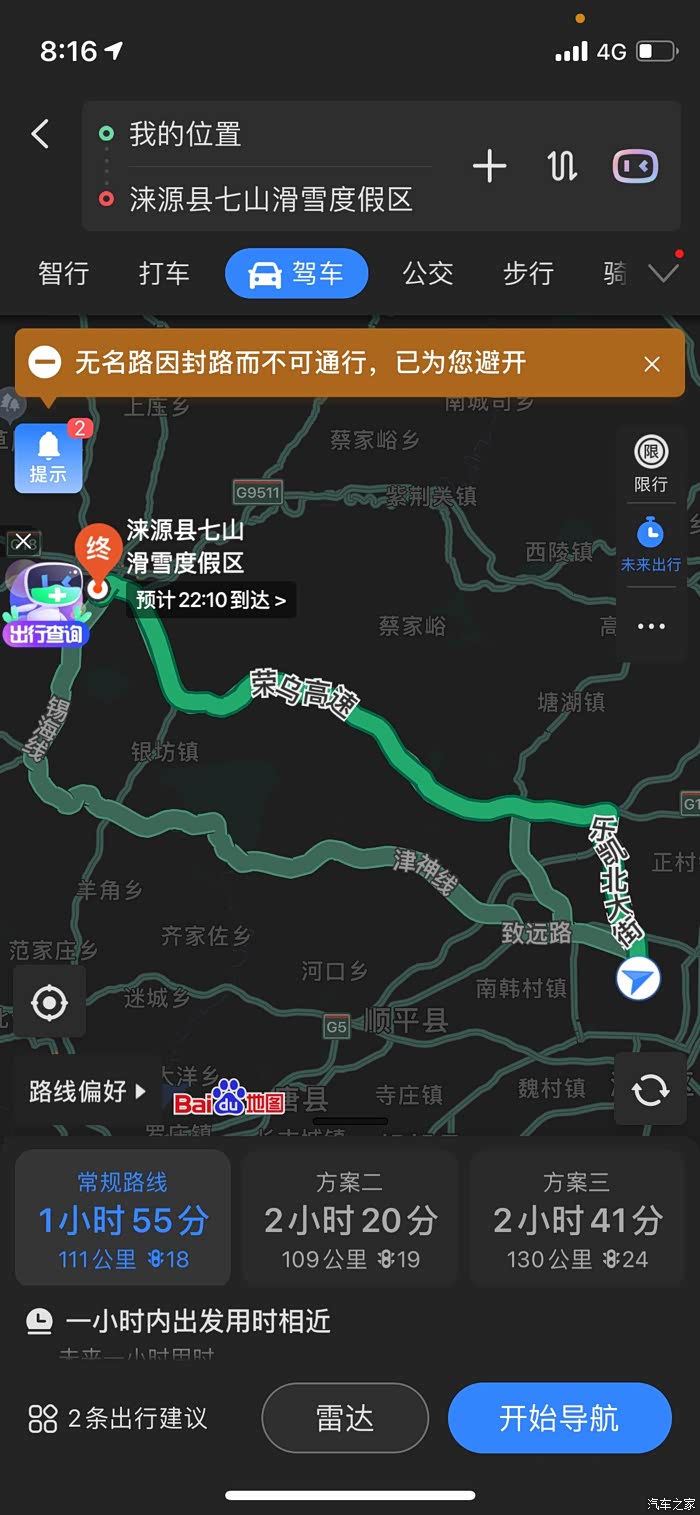Tap 开始导航 to start navigation
Image resolution: width=700 pixels, height=1515 pixels.
click(x=559, y=1418)
